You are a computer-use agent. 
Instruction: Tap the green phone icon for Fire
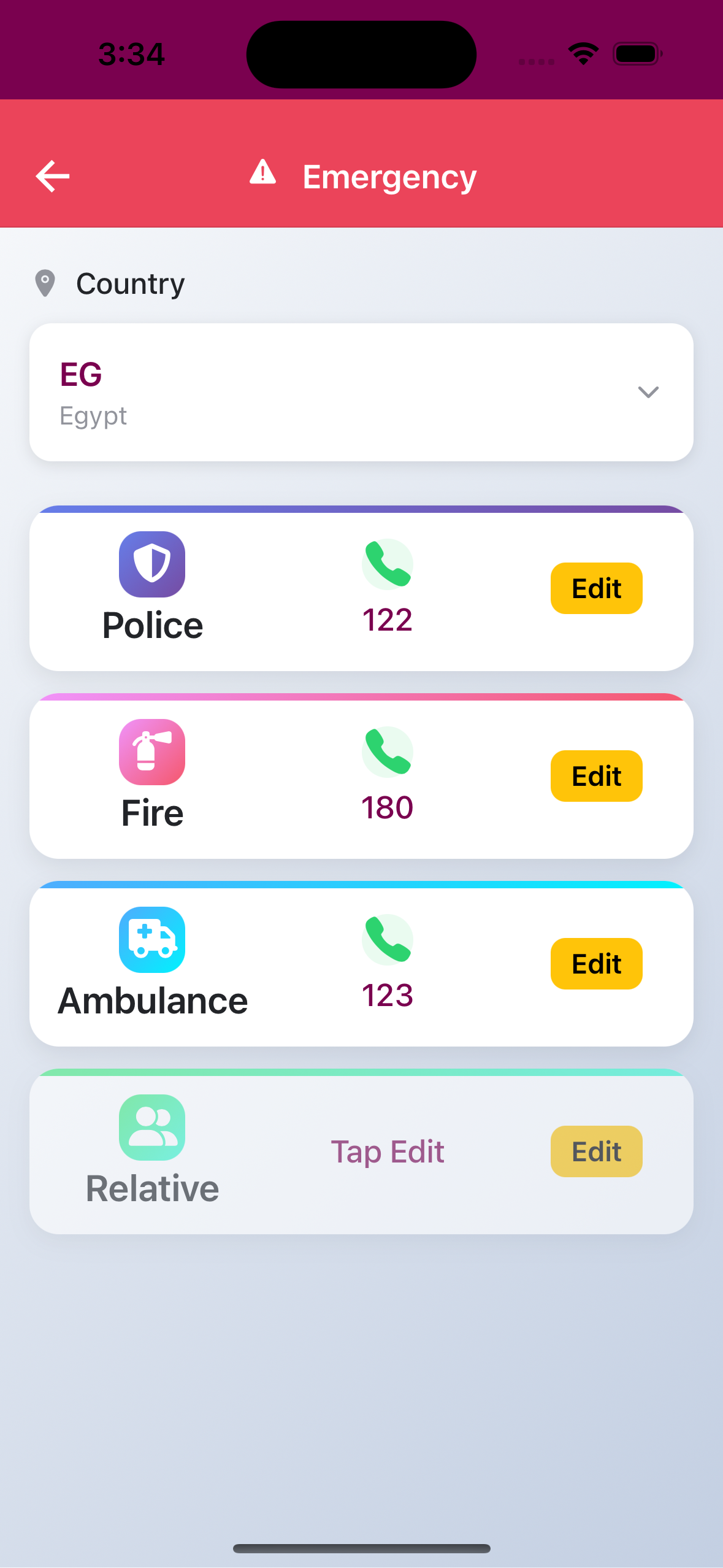(387, 752)
